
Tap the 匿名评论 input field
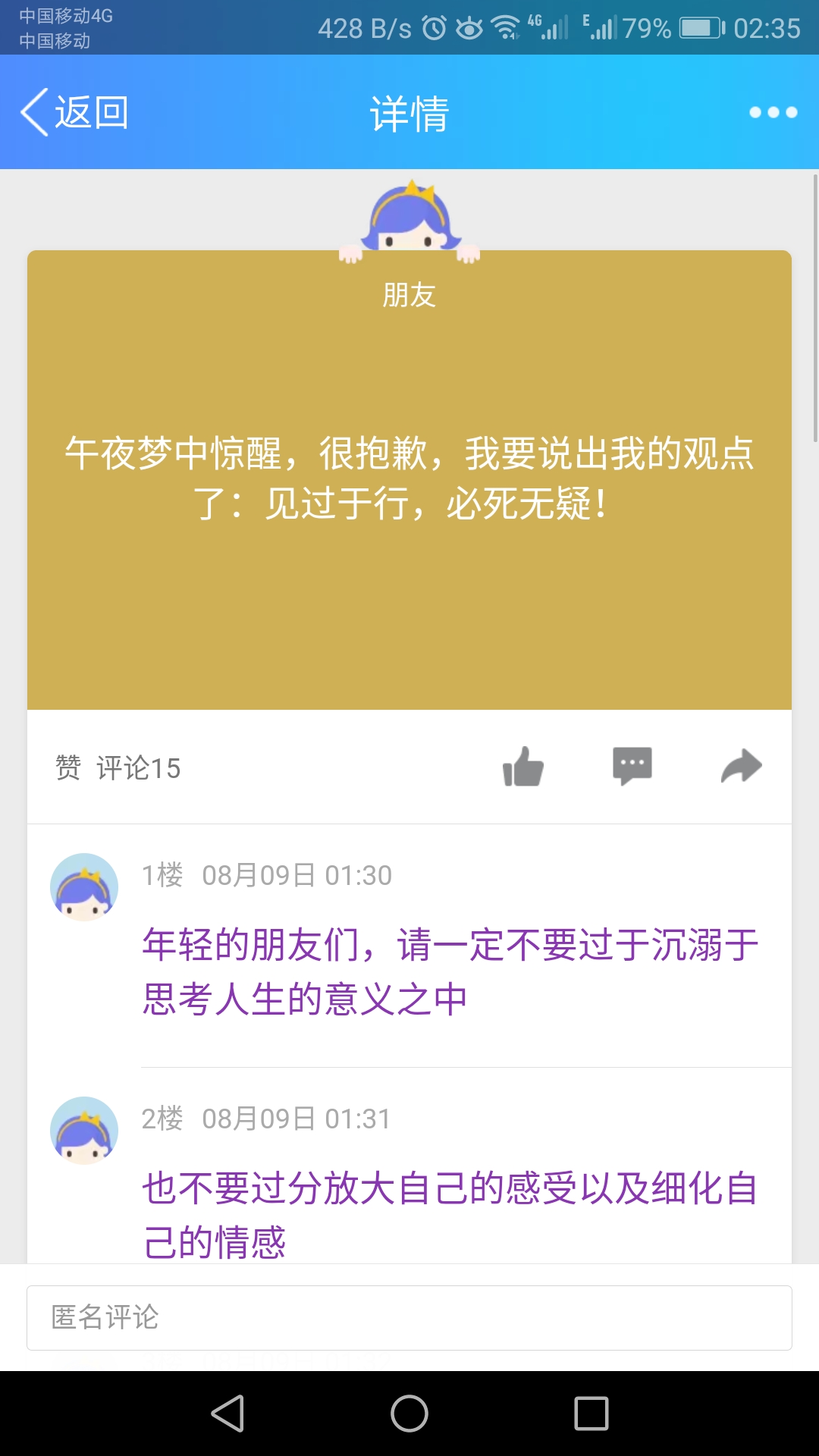click(x=409, y=1318)
